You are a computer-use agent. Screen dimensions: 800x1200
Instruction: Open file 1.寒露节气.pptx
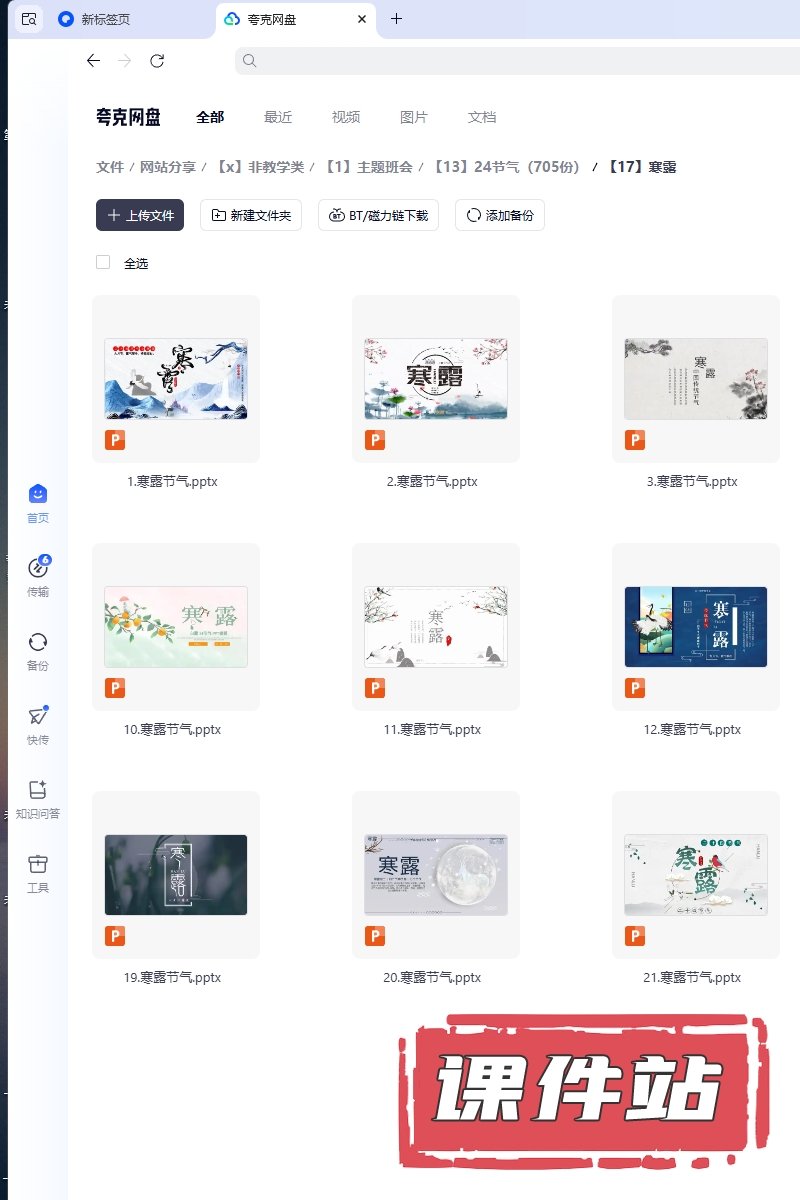point(176,379)
